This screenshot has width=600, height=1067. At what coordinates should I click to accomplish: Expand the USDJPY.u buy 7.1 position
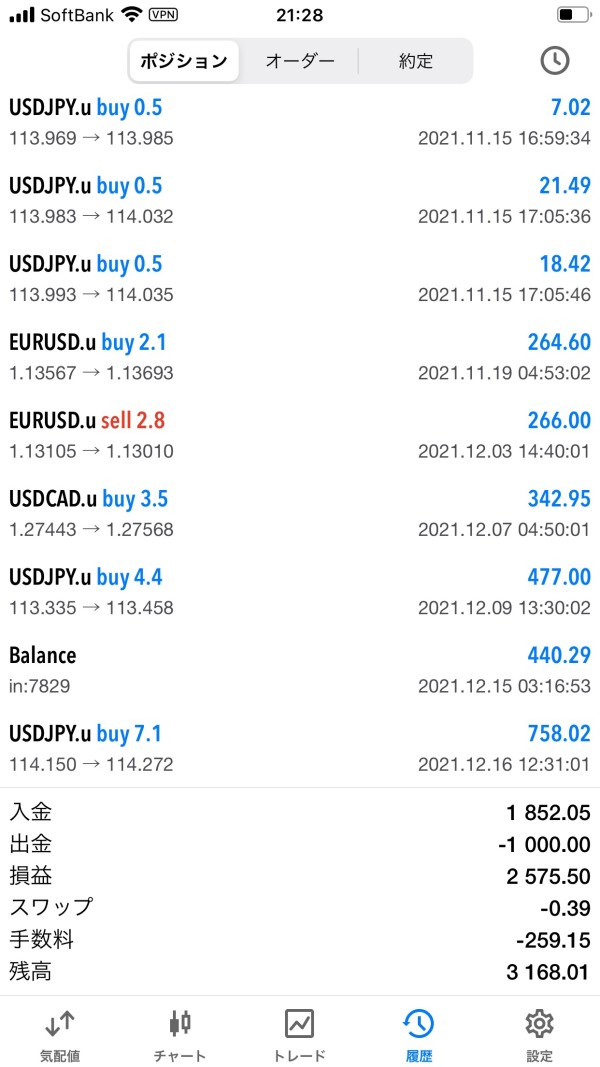[x=300, y=749]
